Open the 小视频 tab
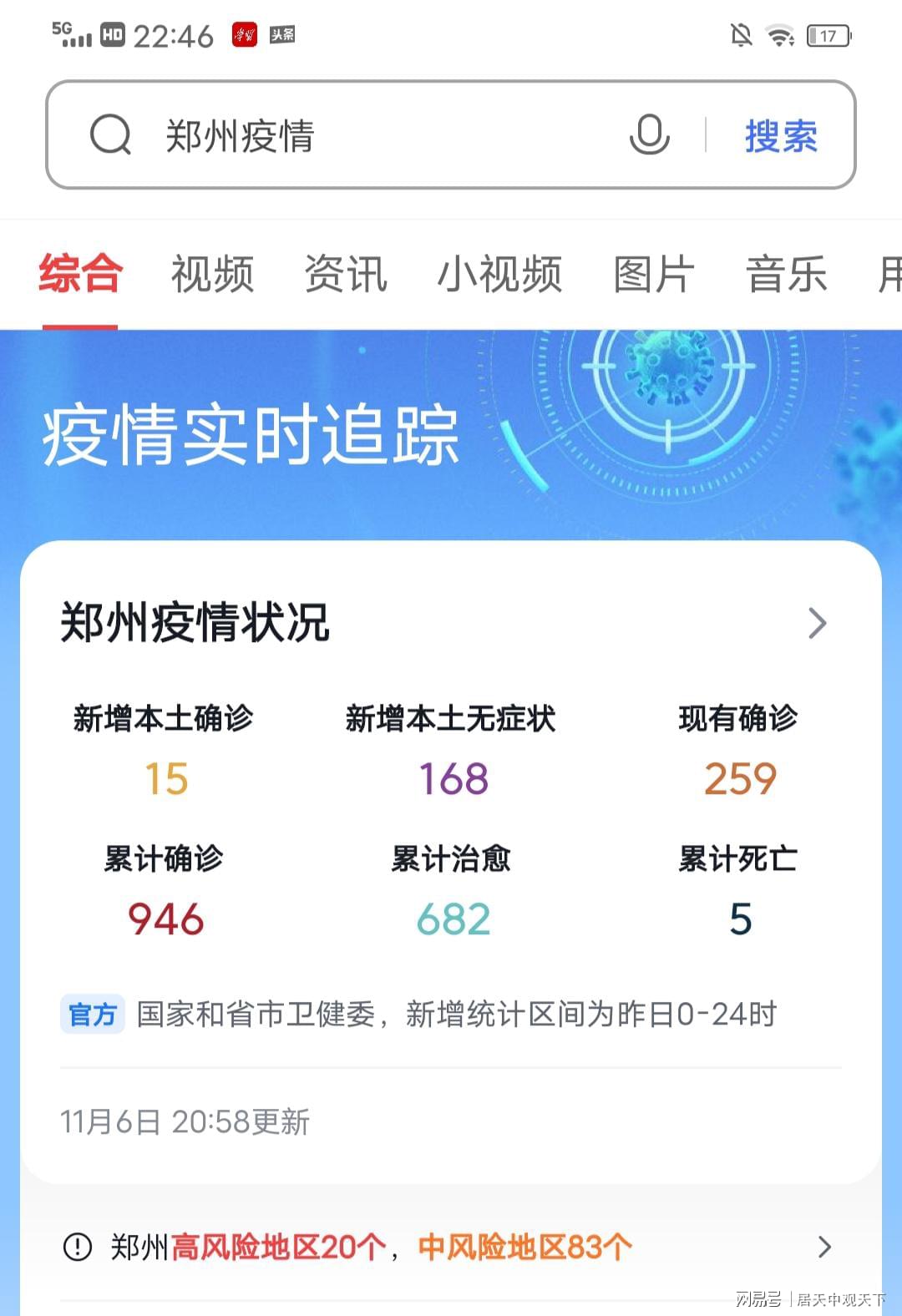Viewport: 902px width, 1316px height. tap(499, 274)
